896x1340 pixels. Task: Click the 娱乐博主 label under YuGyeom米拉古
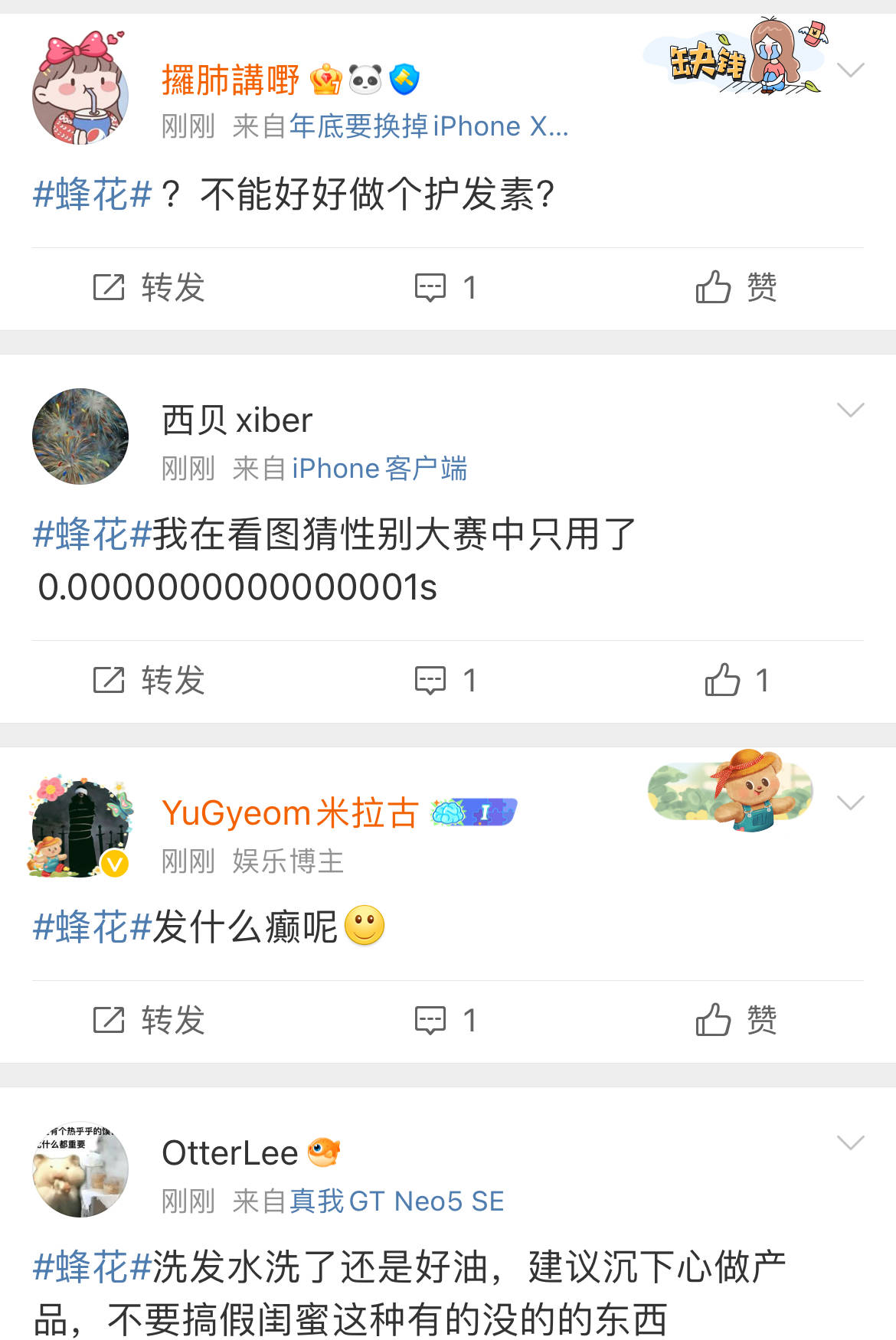[287, 861]
